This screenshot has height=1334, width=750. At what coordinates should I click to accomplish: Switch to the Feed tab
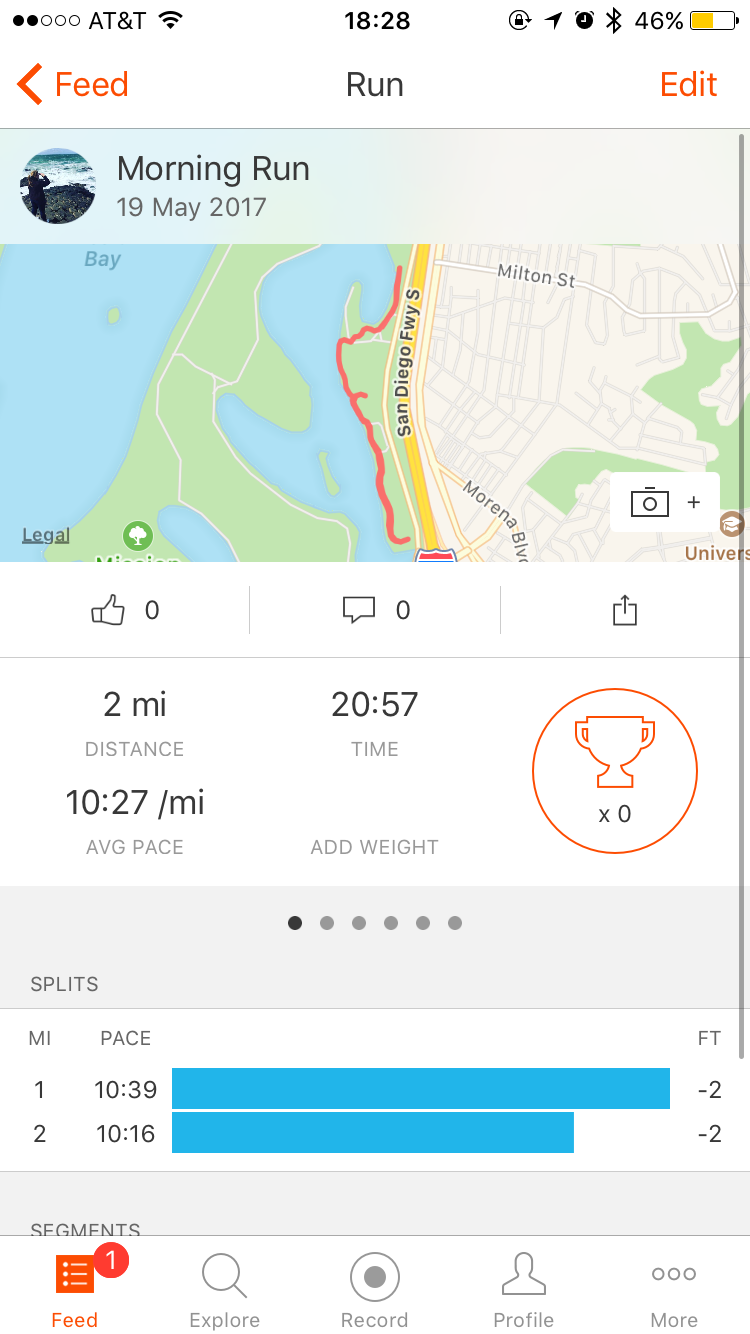tap(75, 1290)
